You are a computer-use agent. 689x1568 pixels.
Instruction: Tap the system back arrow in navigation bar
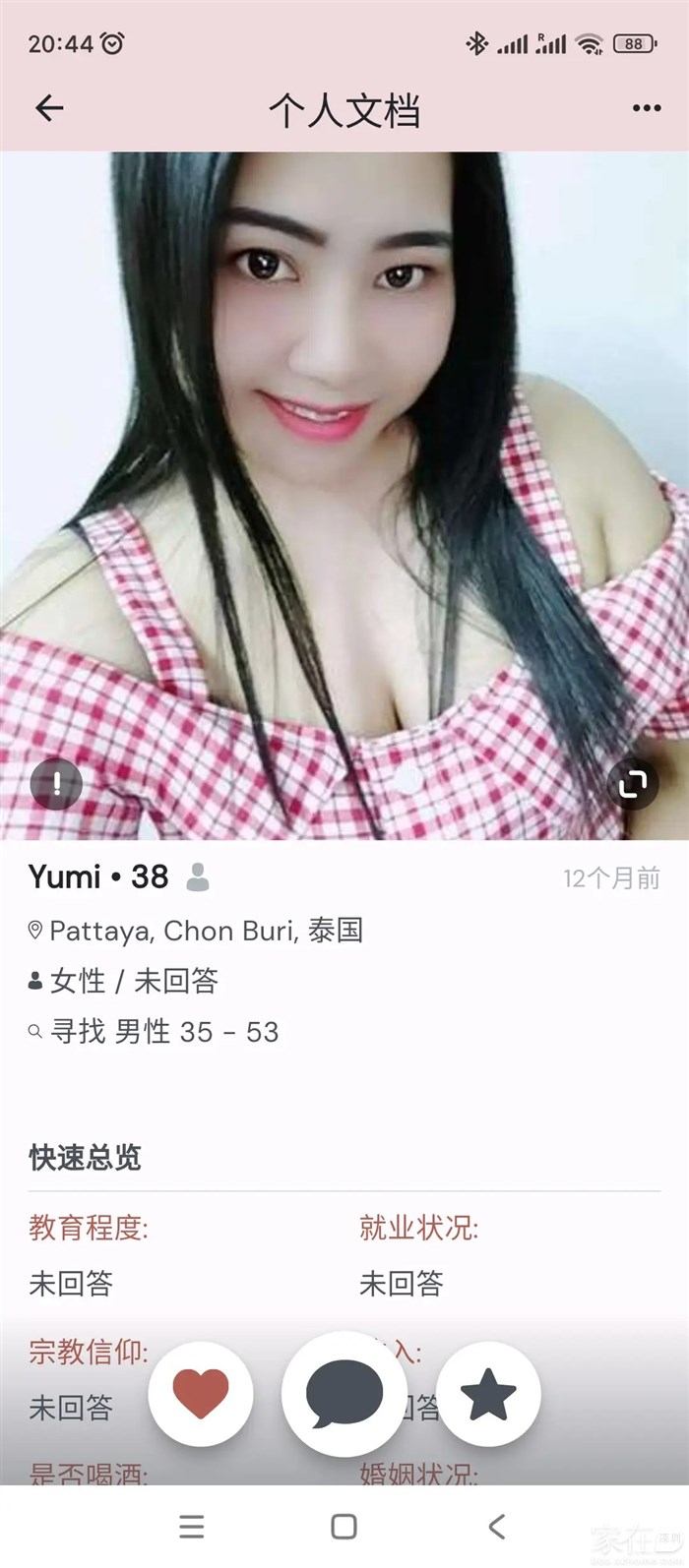click(497, 1526)
